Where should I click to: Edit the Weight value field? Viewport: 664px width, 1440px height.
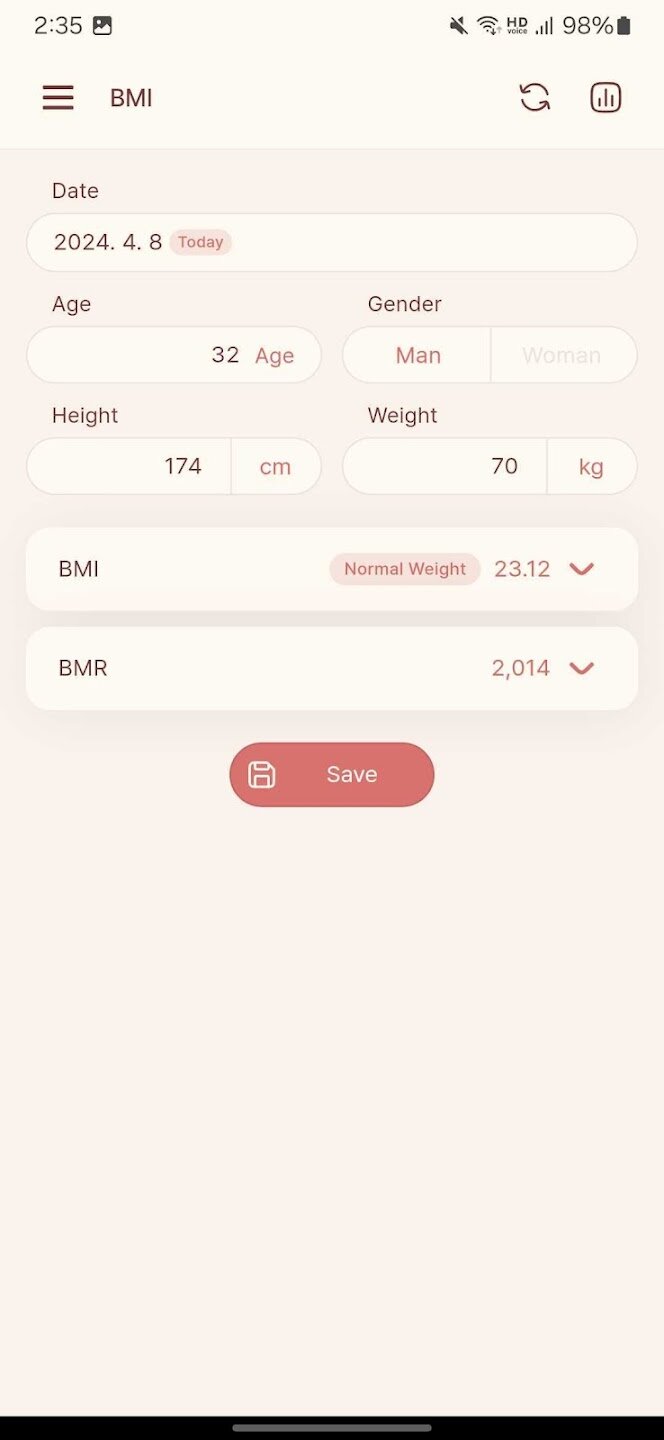(446, 466)
